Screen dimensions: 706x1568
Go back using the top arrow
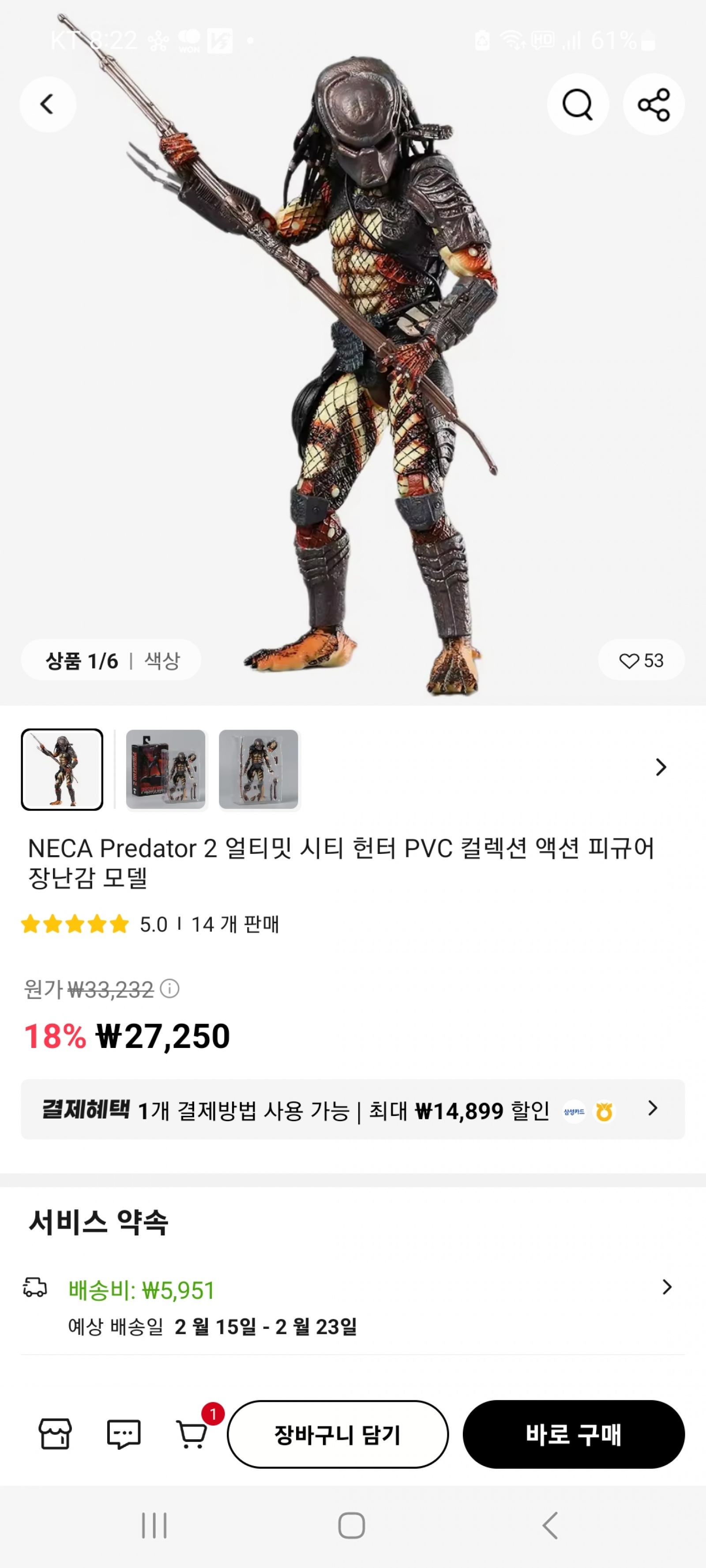coord(48,104)
